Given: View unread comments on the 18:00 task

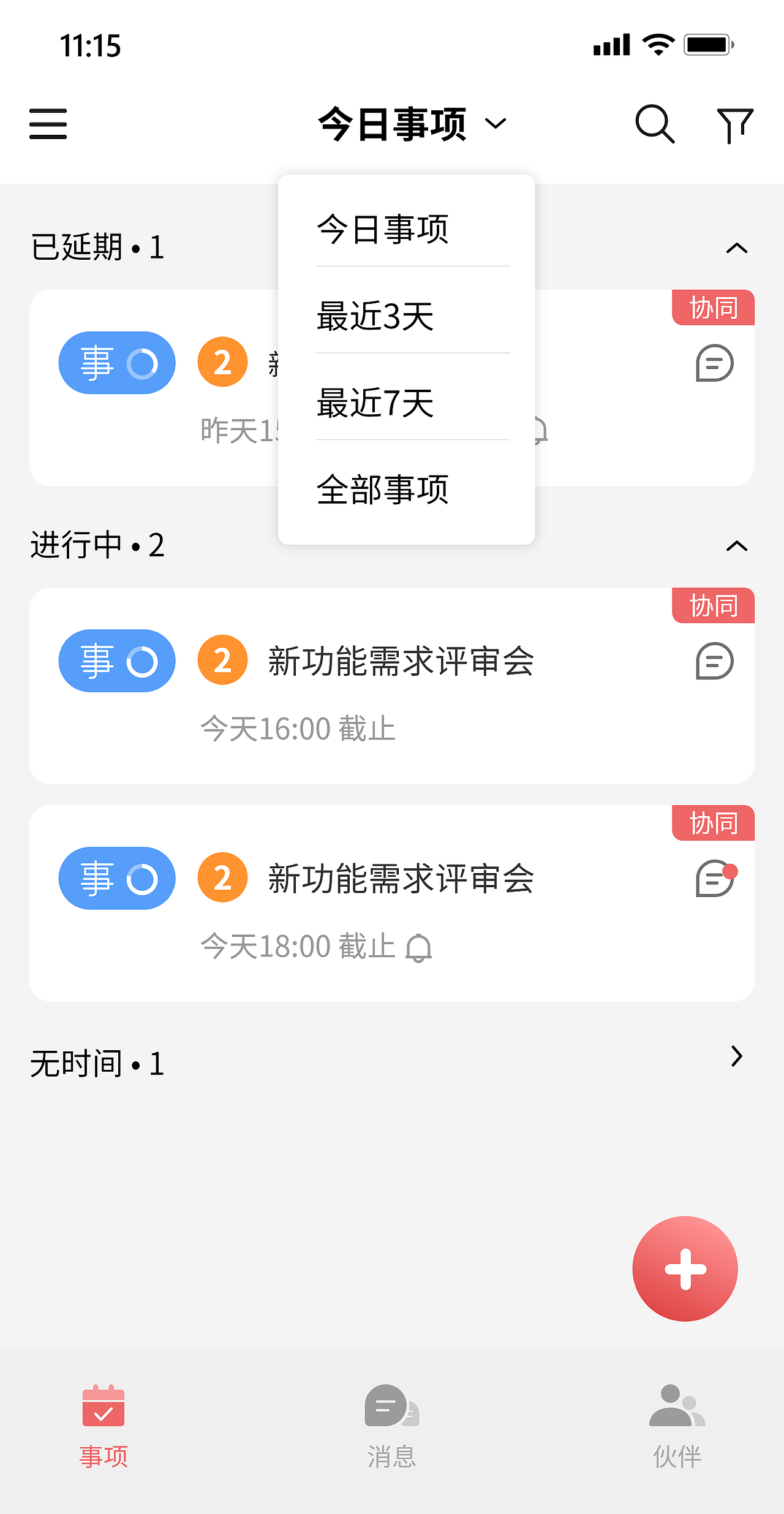Looking at the screenshot, I should click(x=714, y=879).
